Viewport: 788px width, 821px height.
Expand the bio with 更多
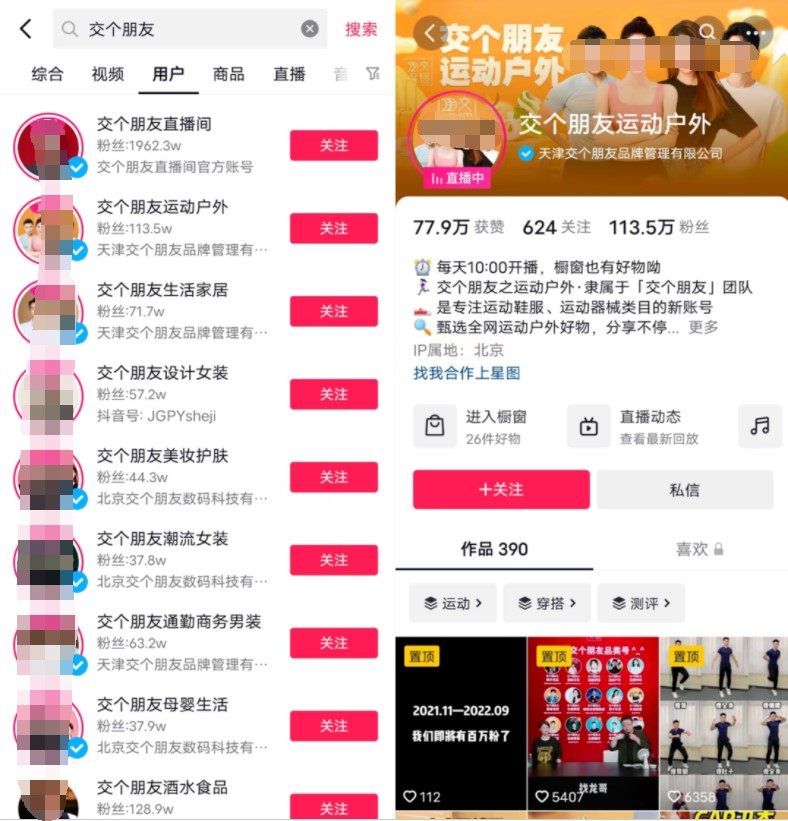tap(703, 327)
